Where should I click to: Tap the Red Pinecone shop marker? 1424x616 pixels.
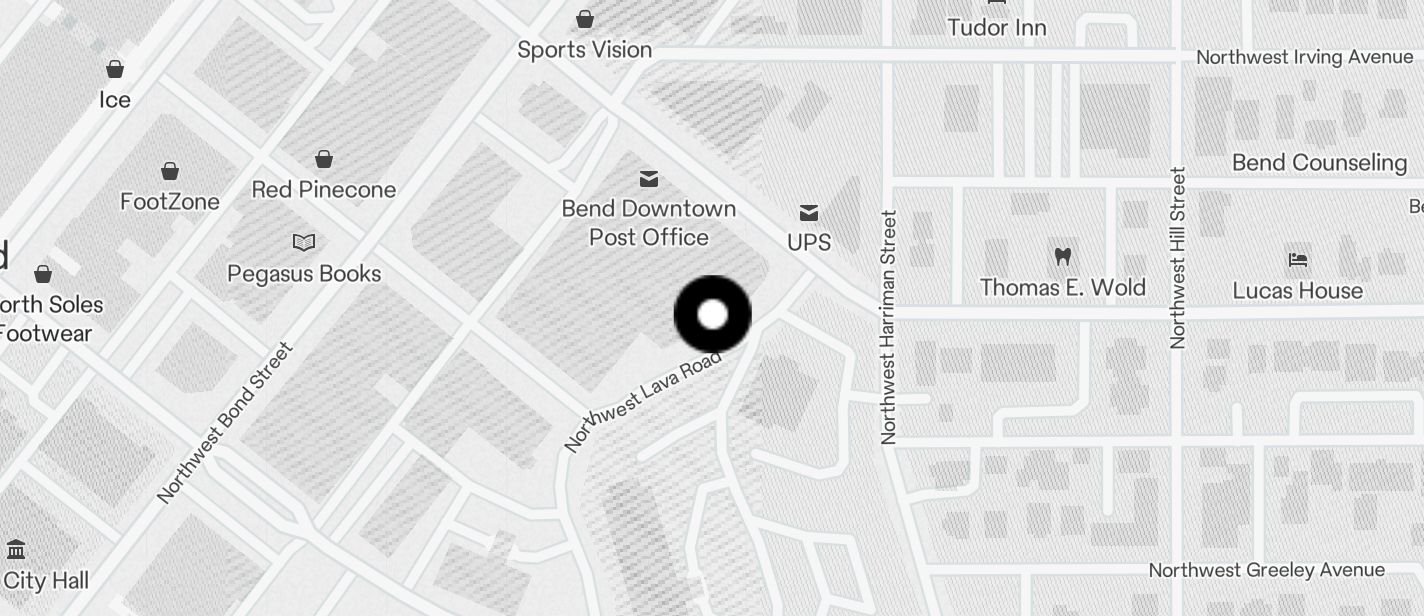click(x=323, y=159)
